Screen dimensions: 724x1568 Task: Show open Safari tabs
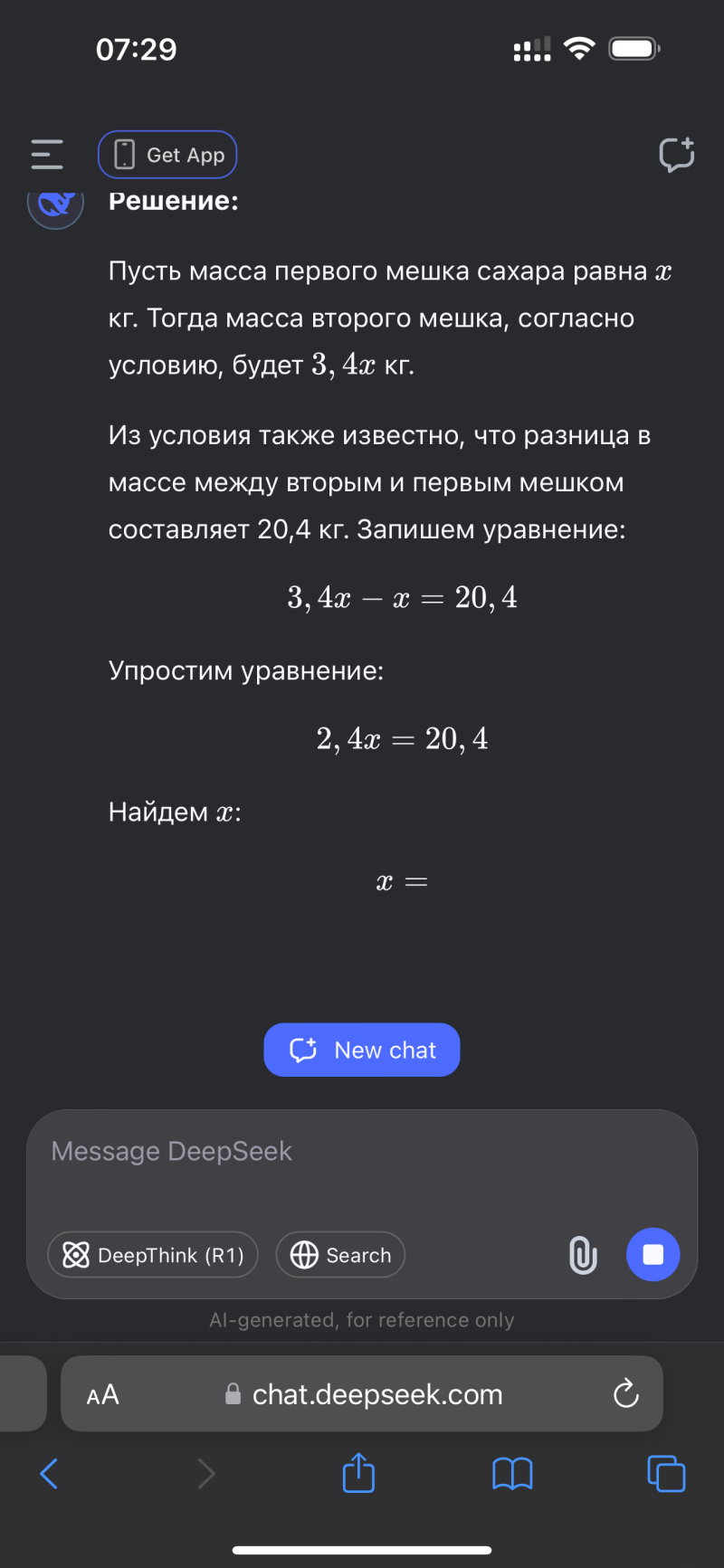(666, 1474)
